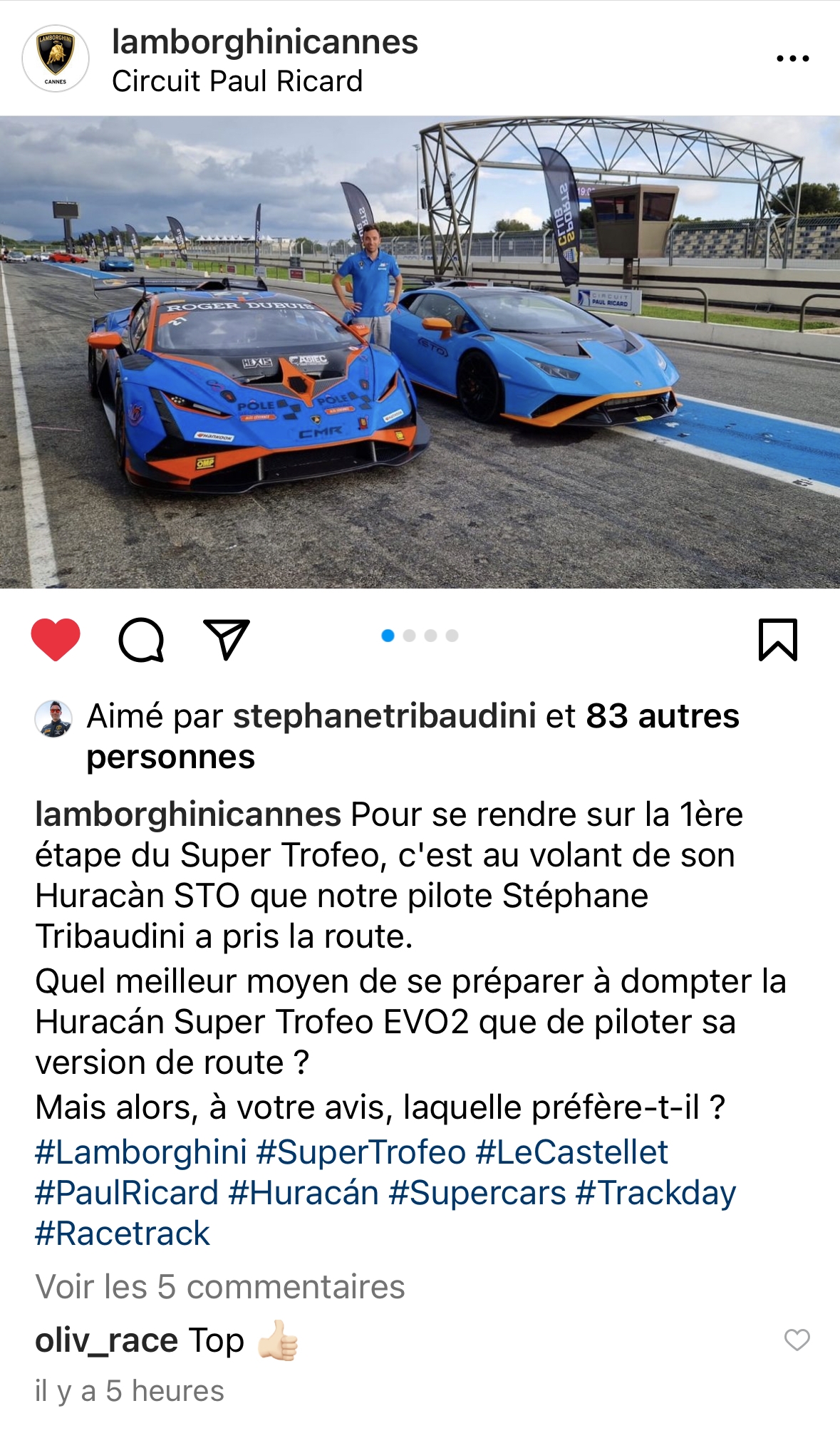
Task: Open lamborghinicannes profile from the avatar
Action: click(x=56, y=59)
